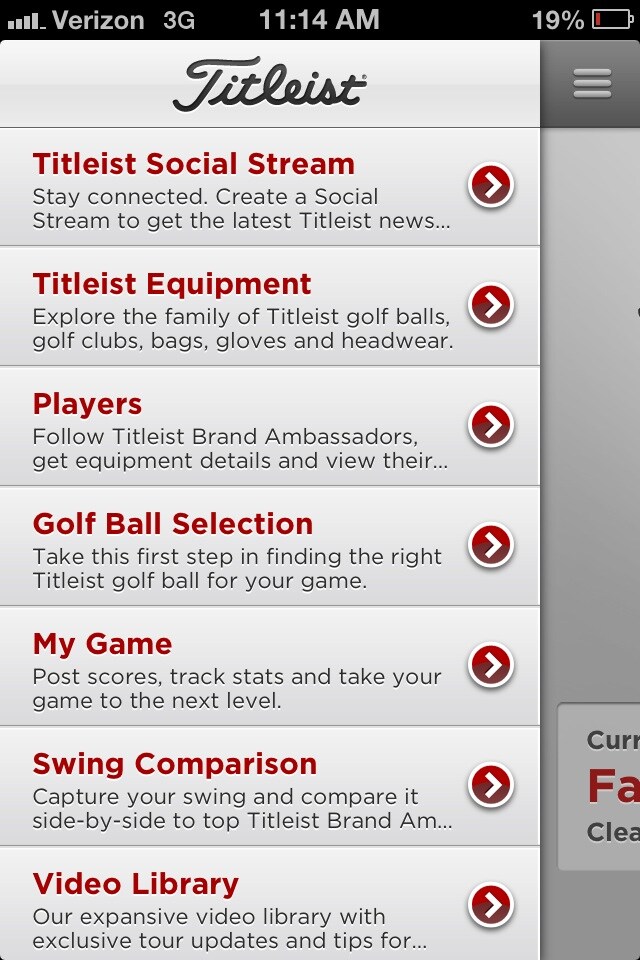
Task: Launch Swing Comparison
Action: click(270, 787)
